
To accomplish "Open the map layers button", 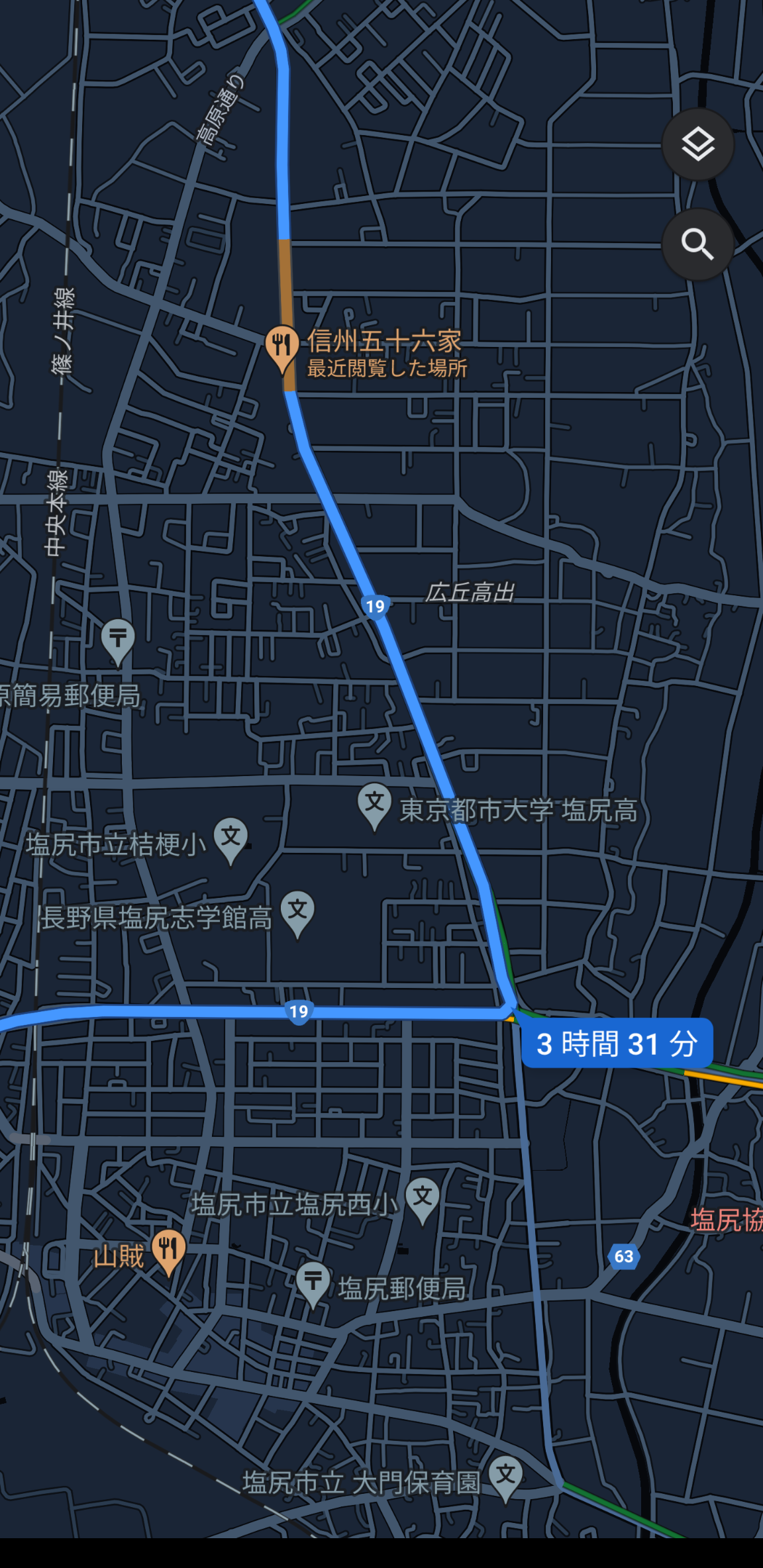I will pos(697,144).
